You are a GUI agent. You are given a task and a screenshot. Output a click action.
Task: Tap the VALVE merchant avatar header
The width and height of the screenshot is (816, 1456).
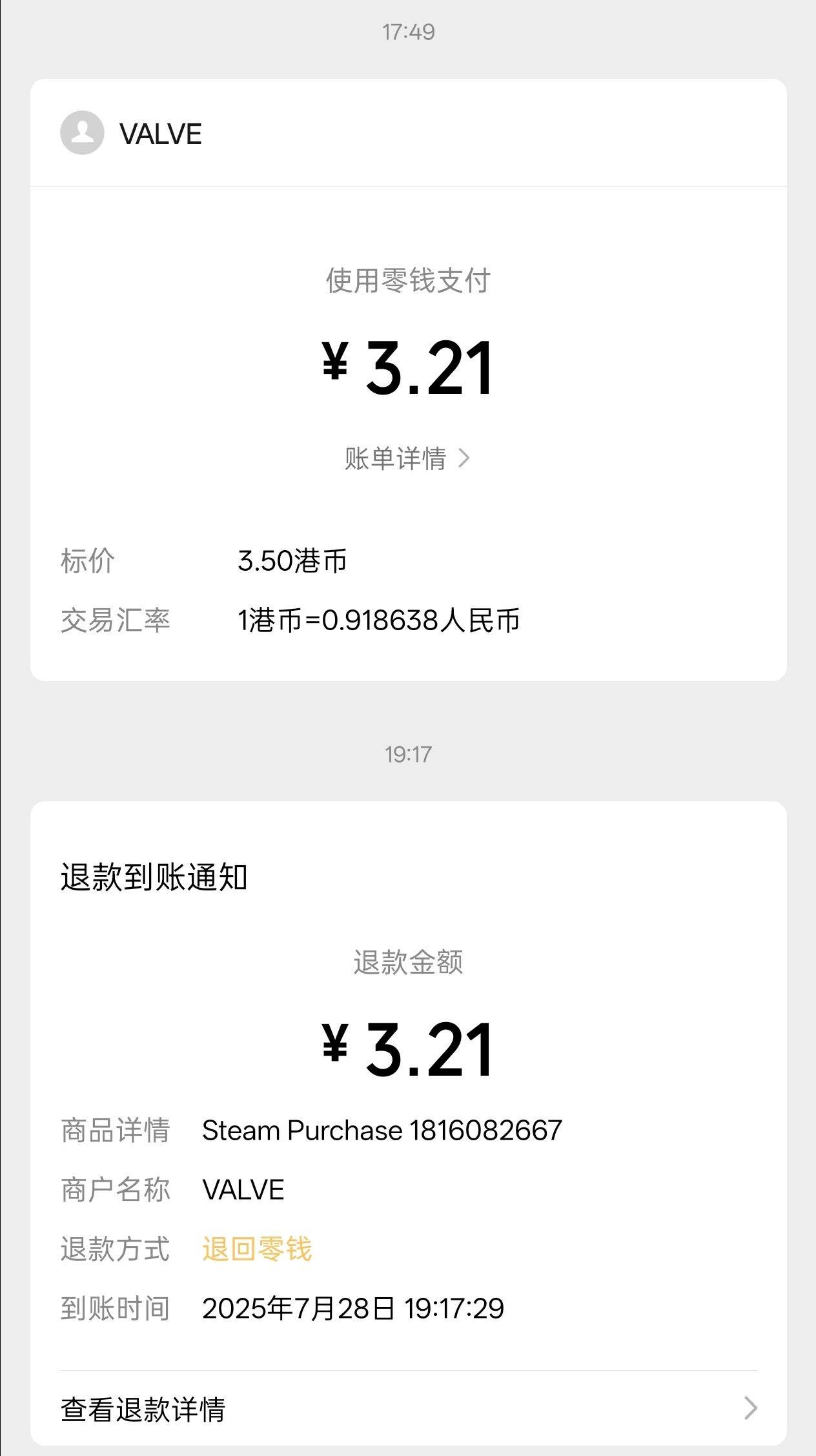click(83, 133)
